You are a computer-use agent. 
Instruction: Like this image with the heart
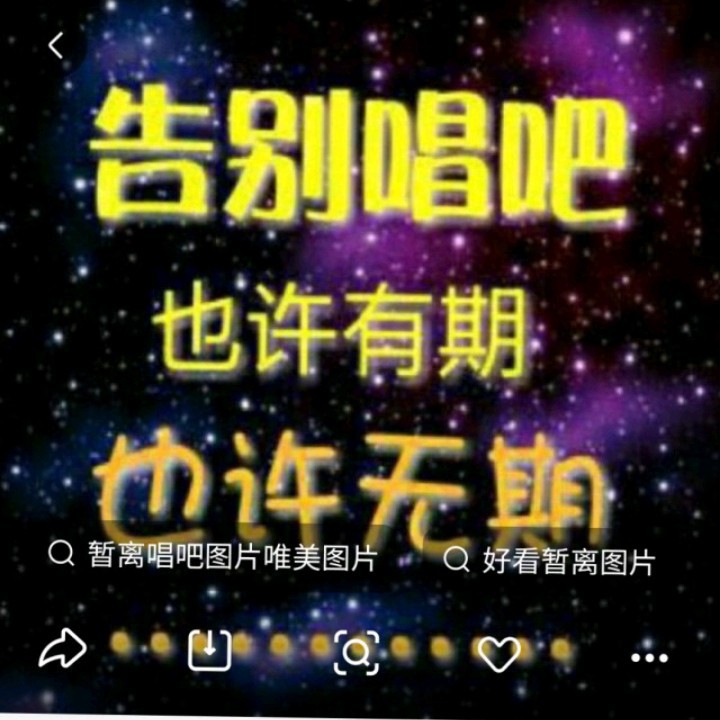click(498, 654)
